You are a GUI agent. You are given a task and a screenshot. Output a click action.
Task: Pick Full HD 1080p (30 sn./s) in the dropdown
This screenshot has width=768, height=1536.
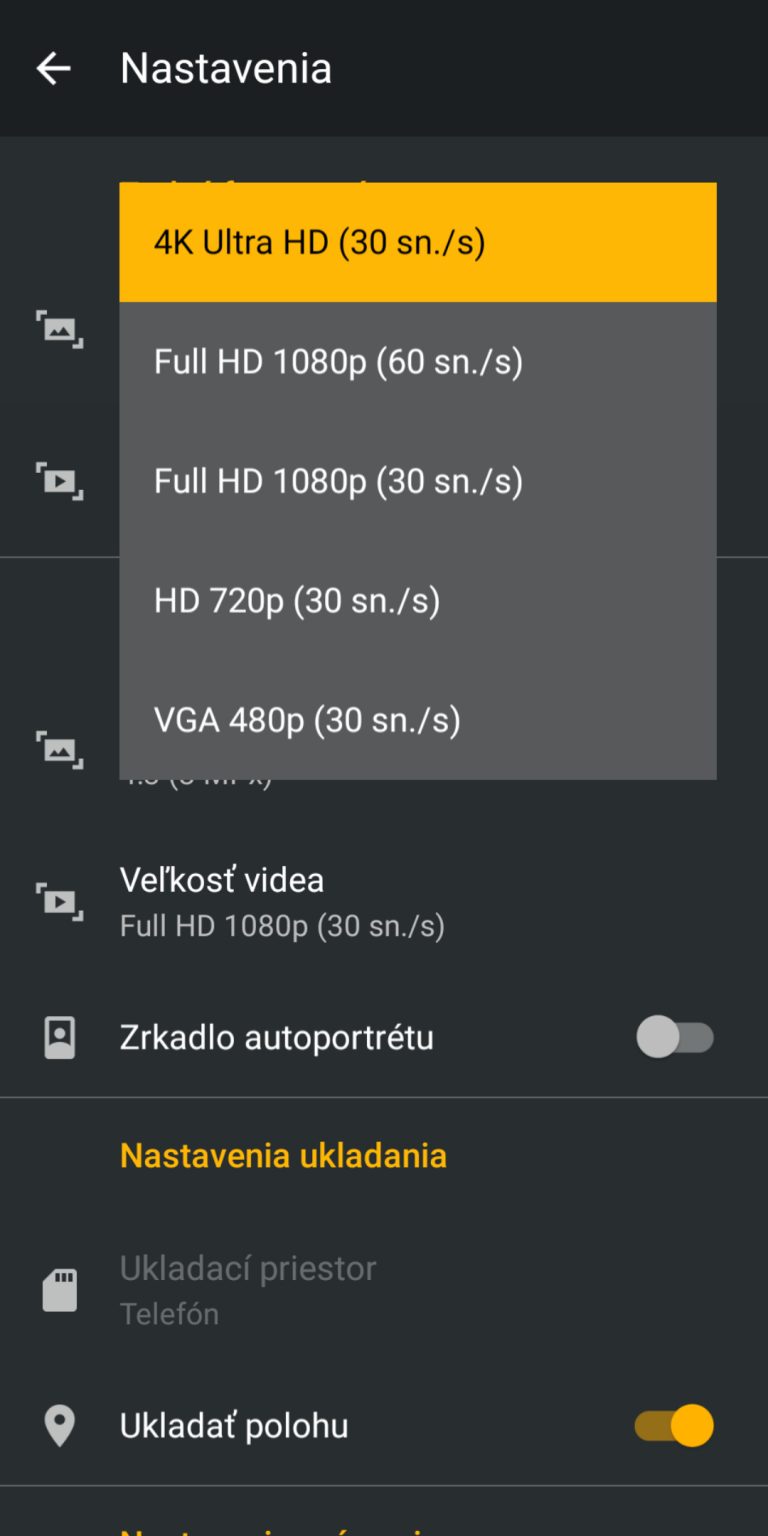point(418,481)
